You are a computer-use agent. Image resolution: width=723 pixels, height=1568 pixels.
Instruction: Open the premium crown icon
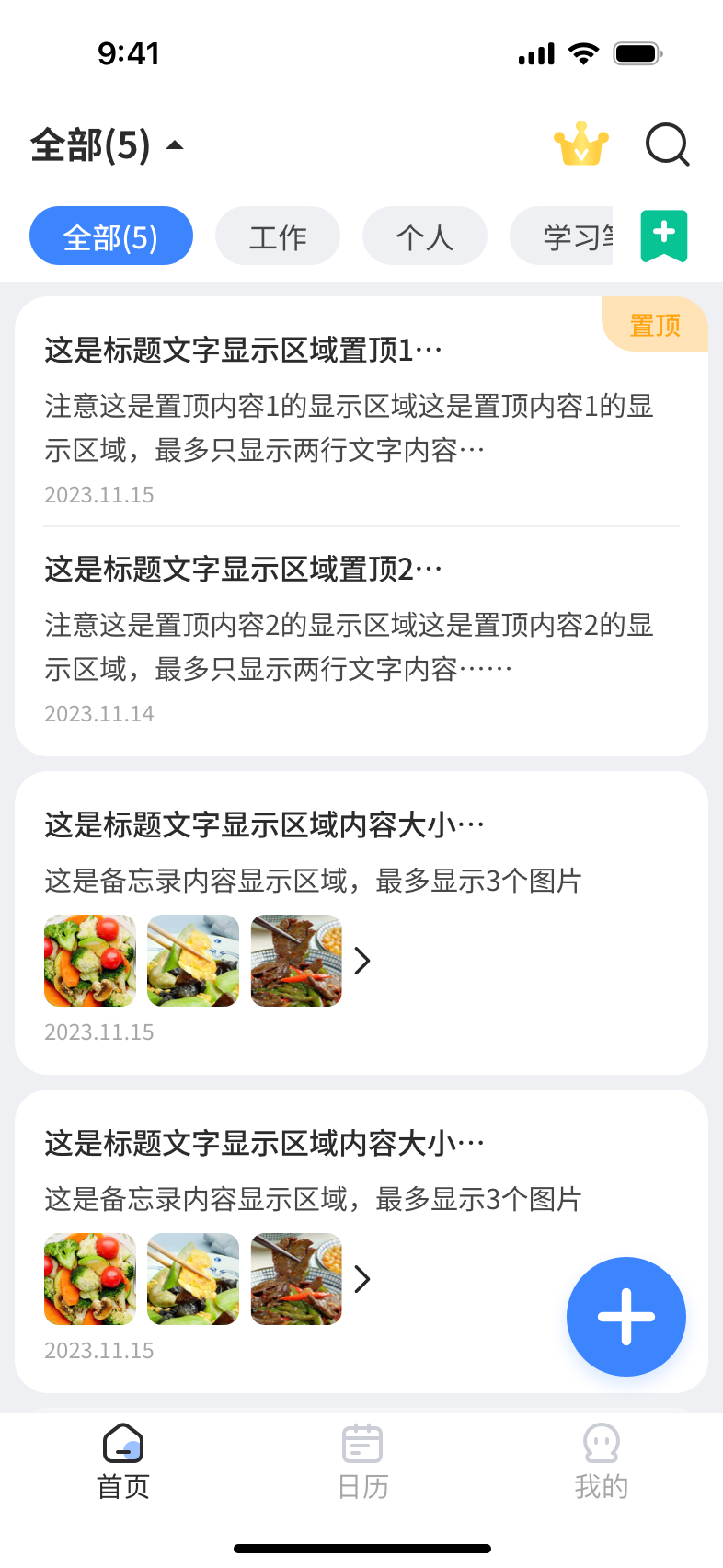[x=581, y=144]
